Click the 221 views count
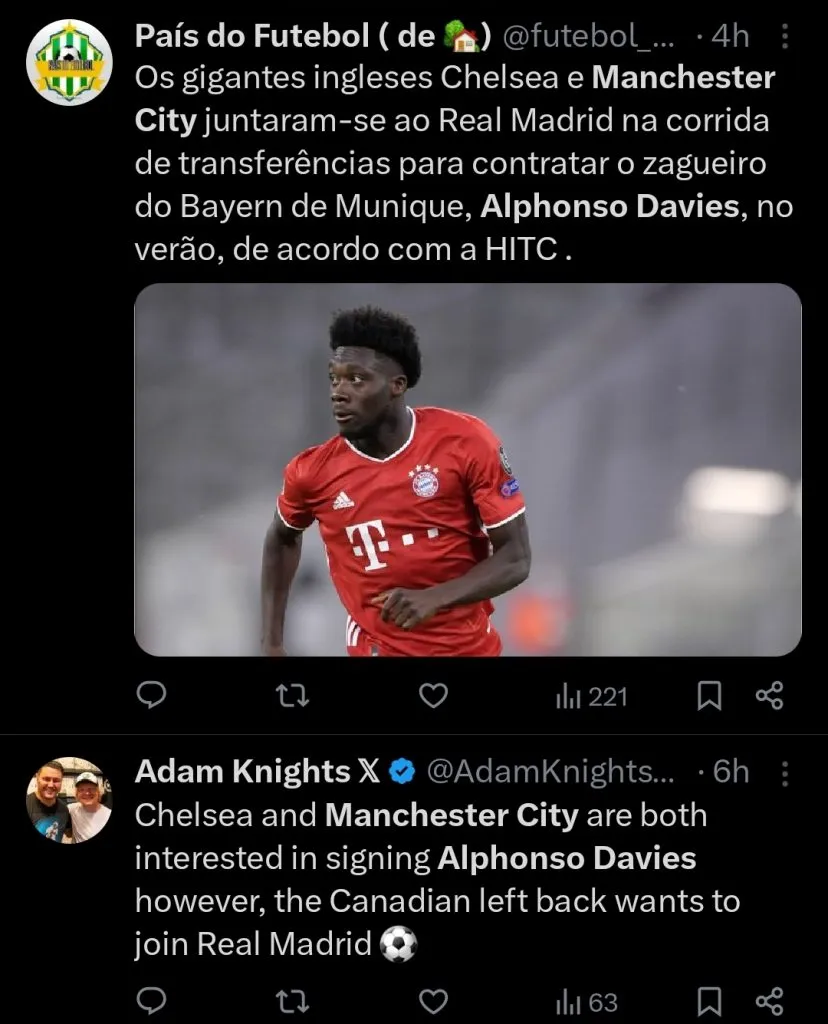This screenshot has width=828, height=1024. [588, 697]
